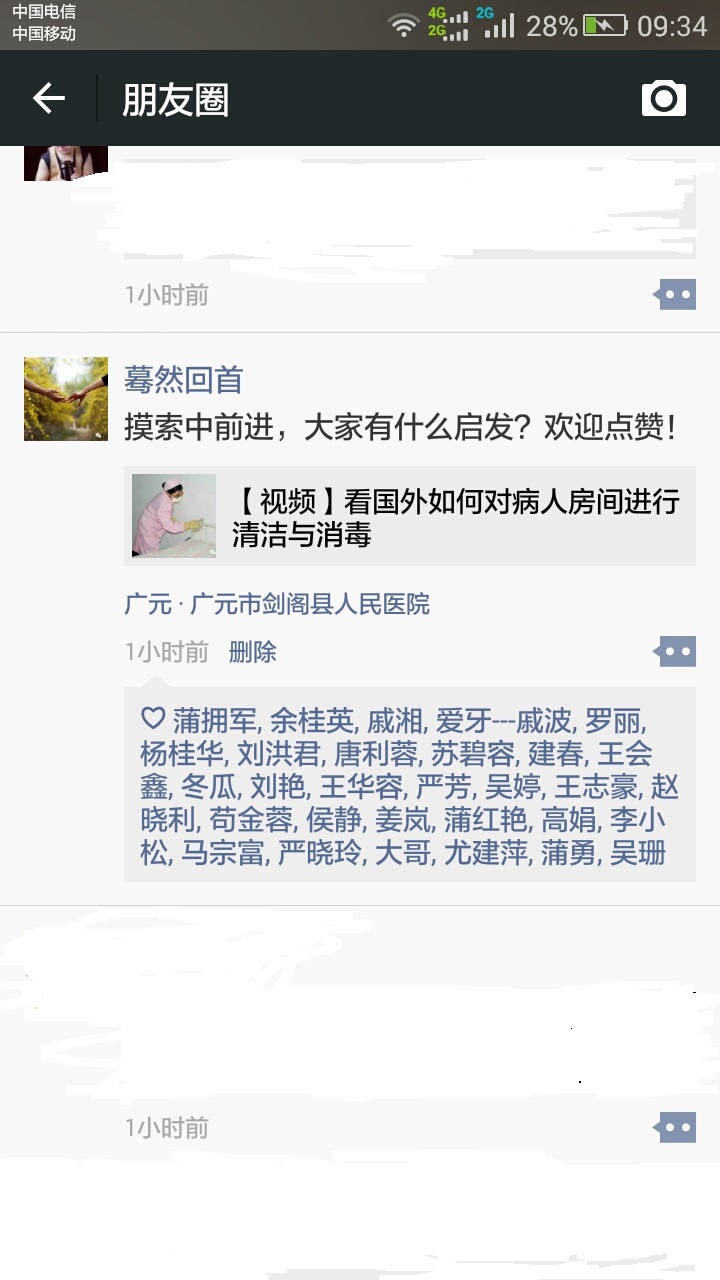The width and height of the screenshot is (720, 1280).
Task: Open 蓦然回首's profile avatar
Action: click(x=66, y=399)
